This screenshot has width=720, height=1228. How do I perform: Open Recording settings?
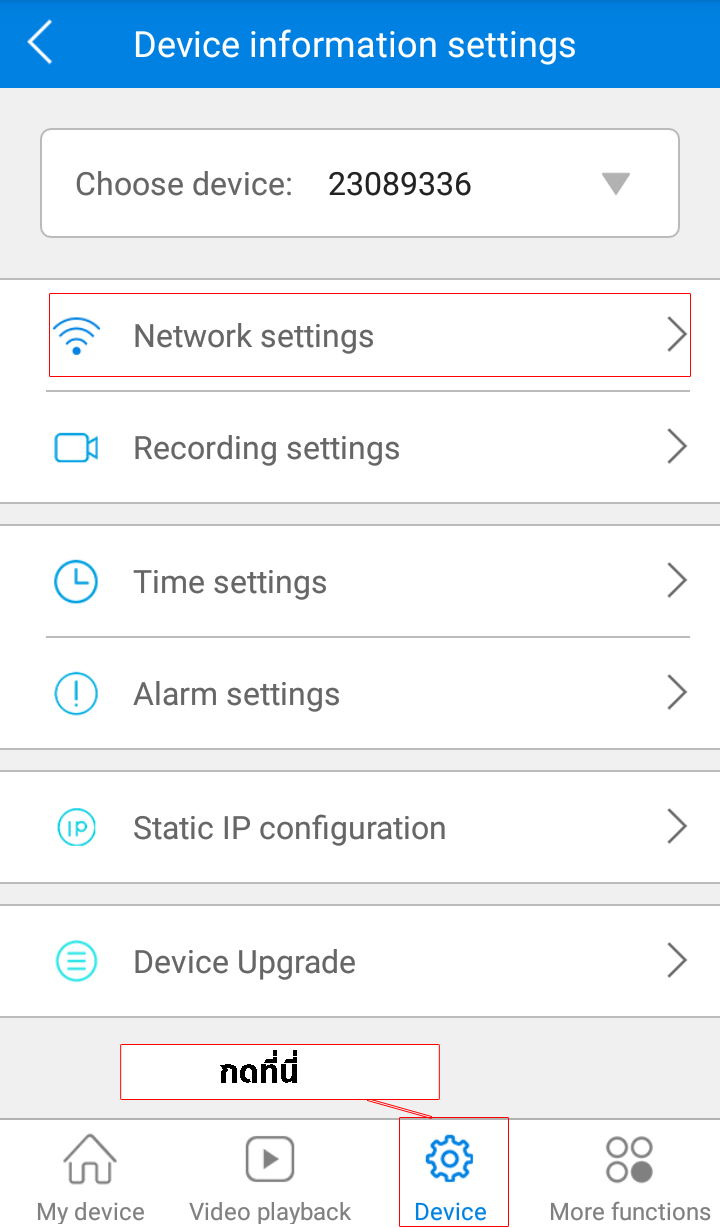[360, 447]
